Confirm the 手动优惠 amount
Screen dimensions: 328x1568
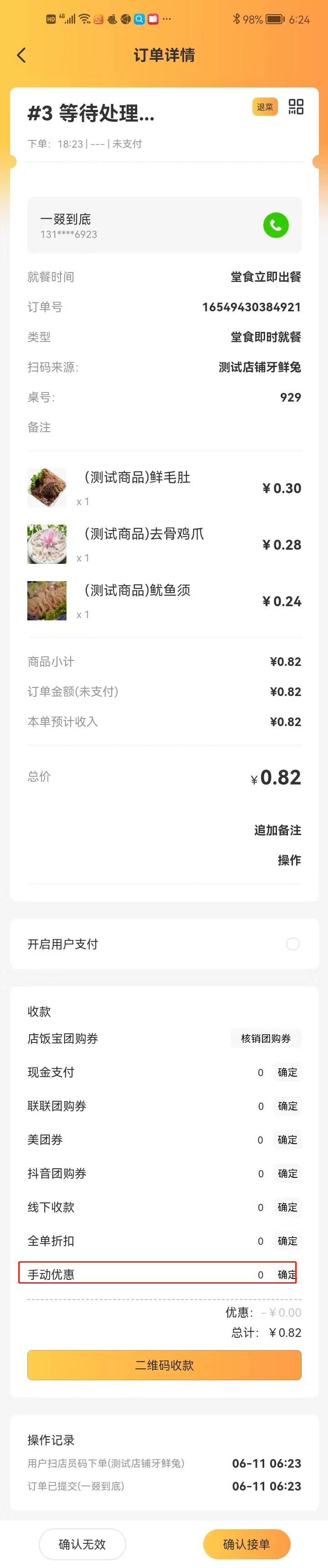(x=287, y=1274)
